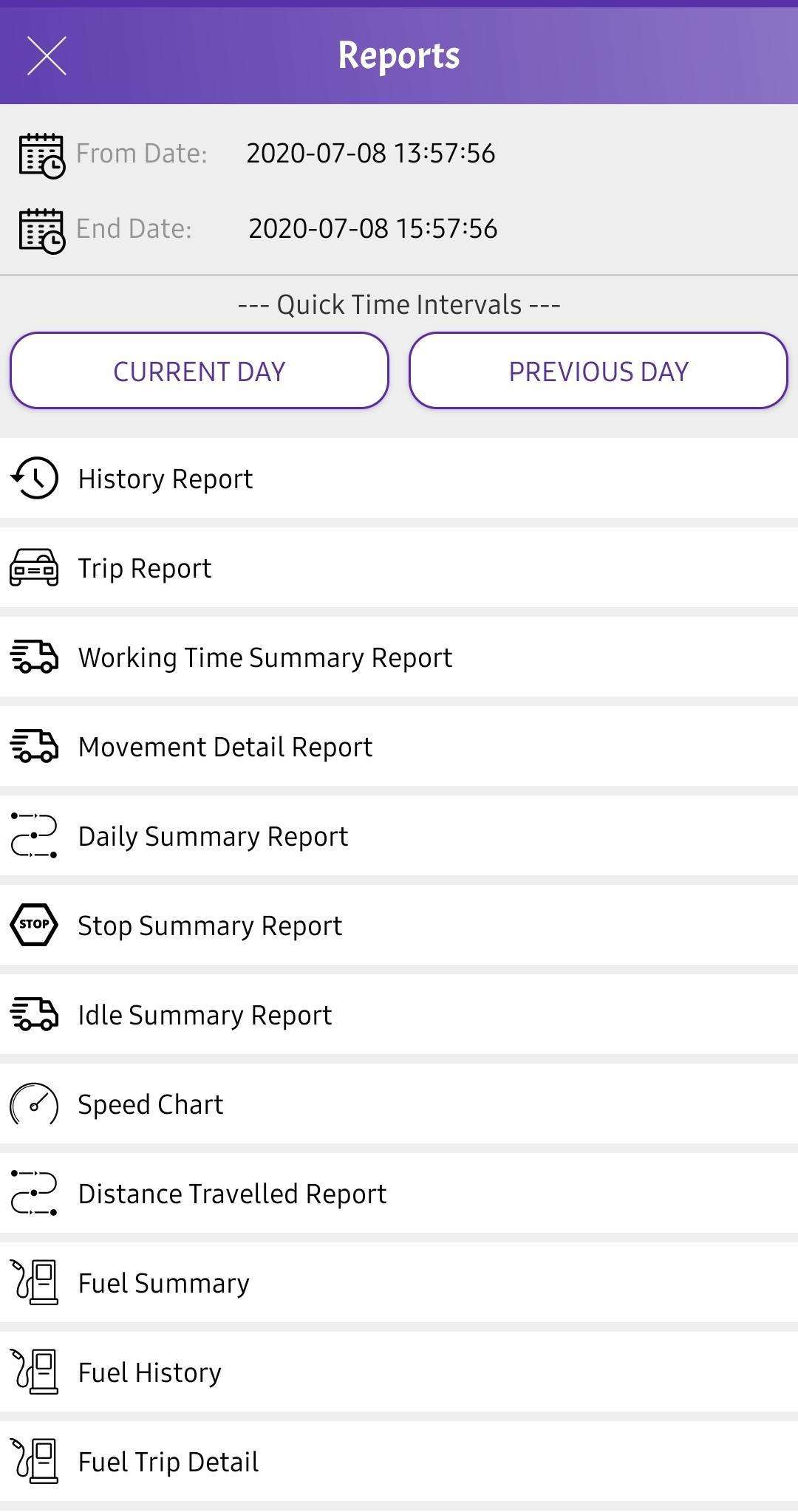Image resolution: width=798 pixels, height=1512 pixels.
Task: Edit the From Date value
Action: [x=372, y=153]
